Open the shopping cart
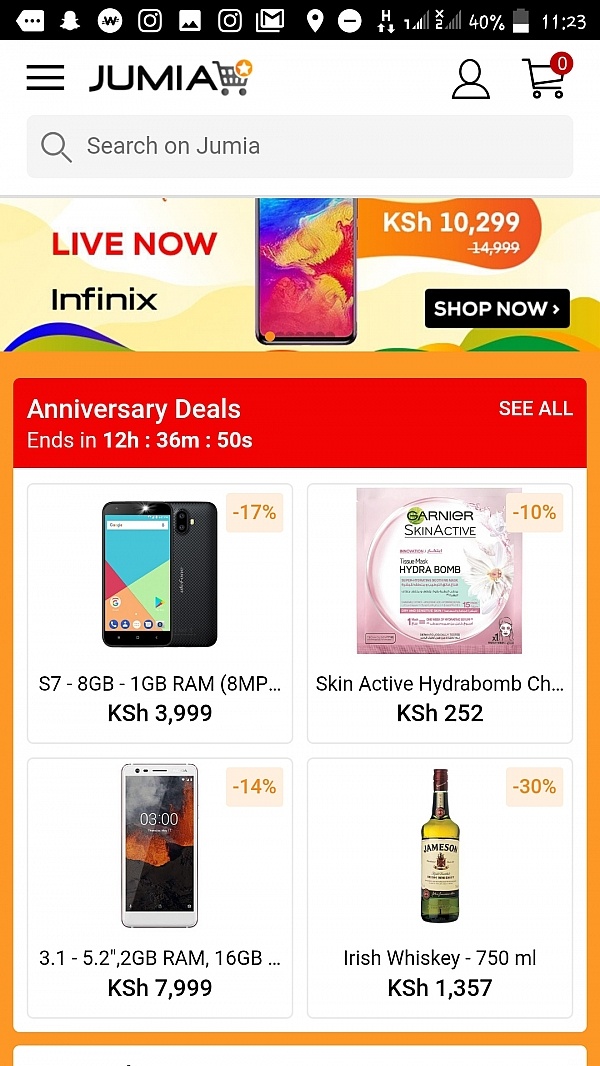The height and width of the screenshot is (1066, 600). (545, 78)
